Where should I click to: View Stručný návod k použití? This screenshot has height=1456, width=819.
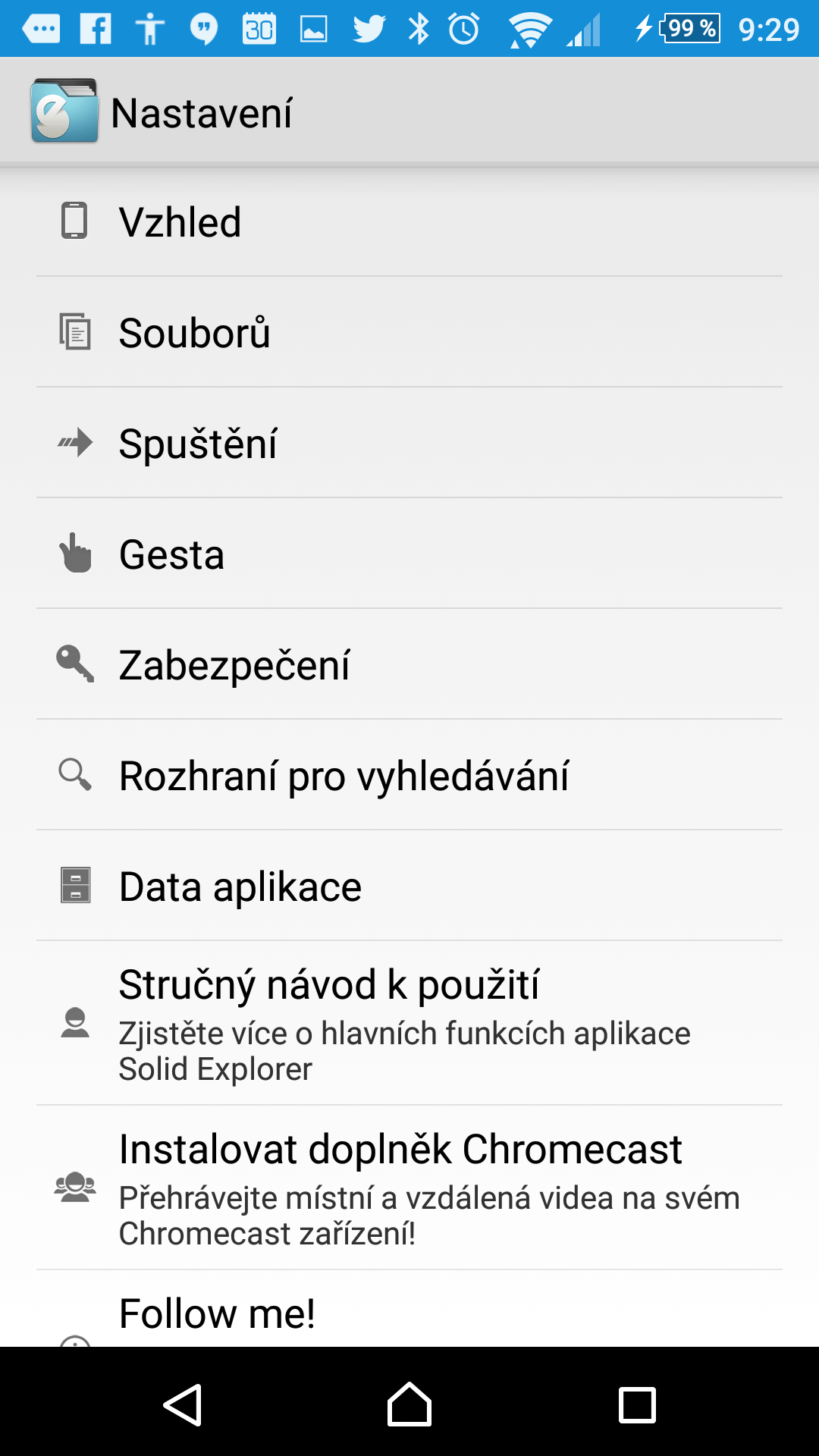[x=409, y=1023]
